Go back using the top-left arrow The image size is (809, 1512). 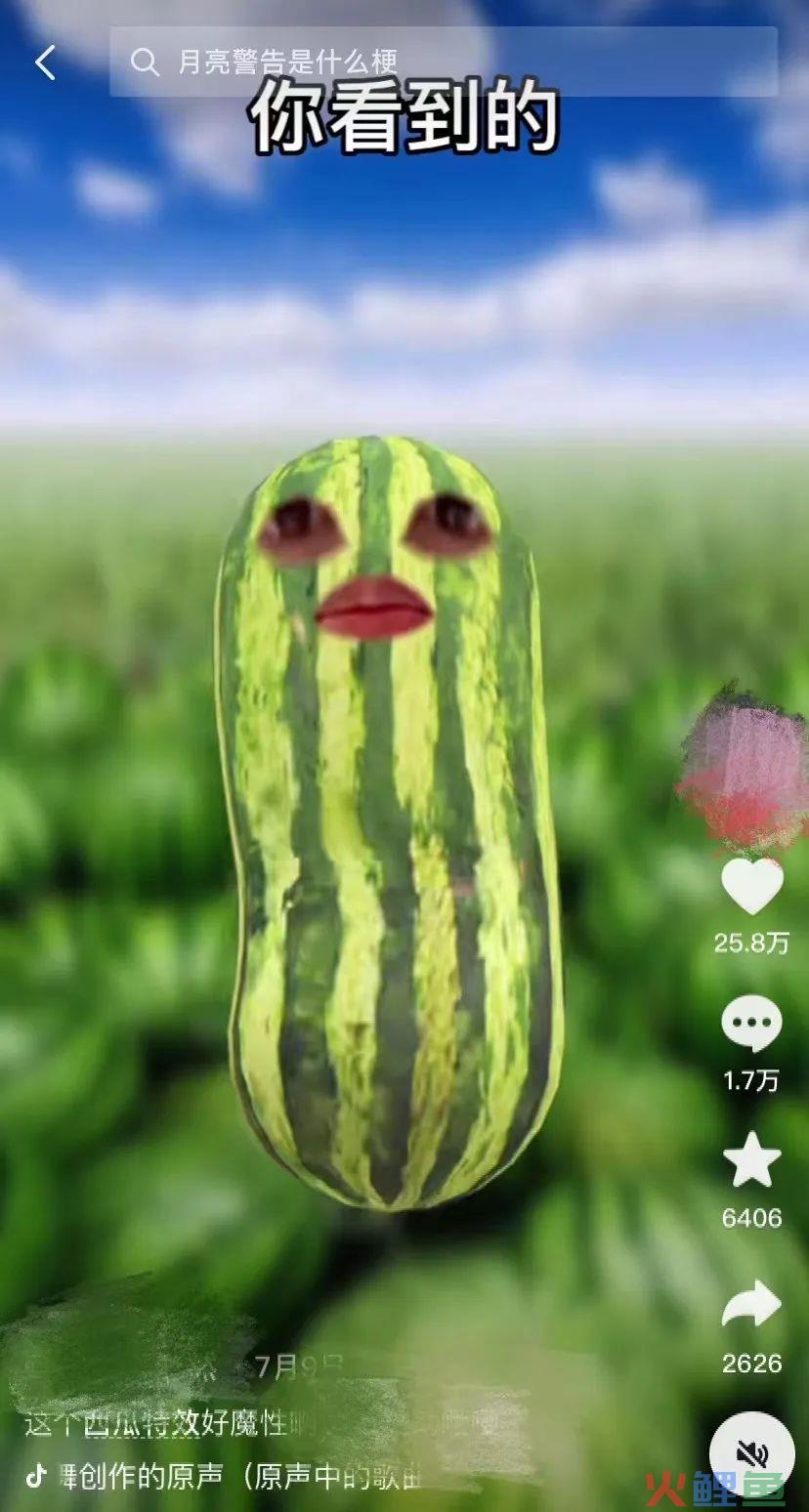(x=45, y=63)
